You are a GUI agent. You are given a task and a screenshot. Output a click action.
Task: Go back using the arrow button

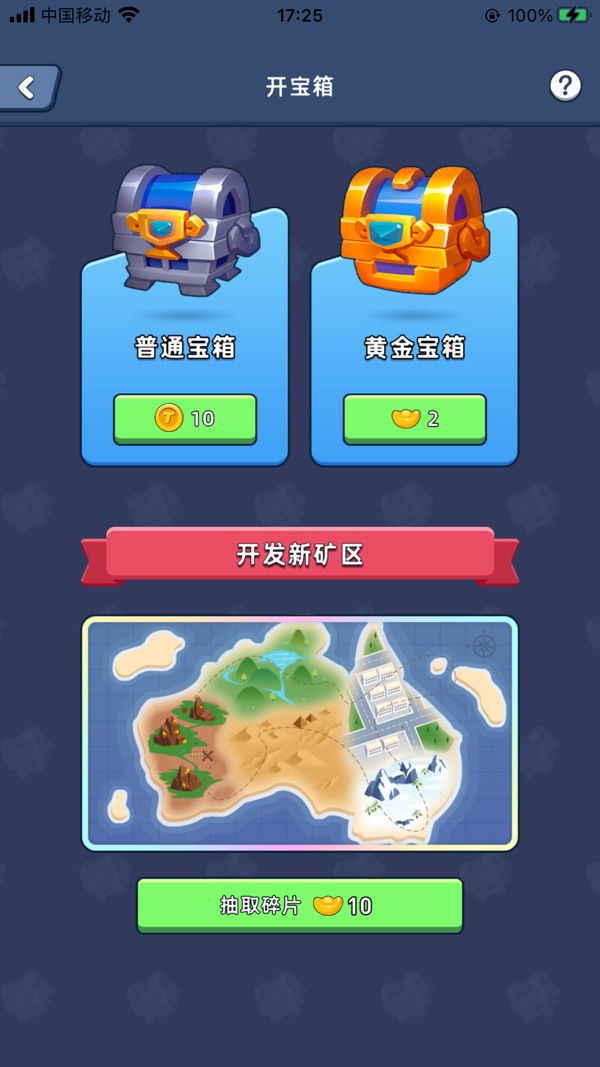[28, 87]
